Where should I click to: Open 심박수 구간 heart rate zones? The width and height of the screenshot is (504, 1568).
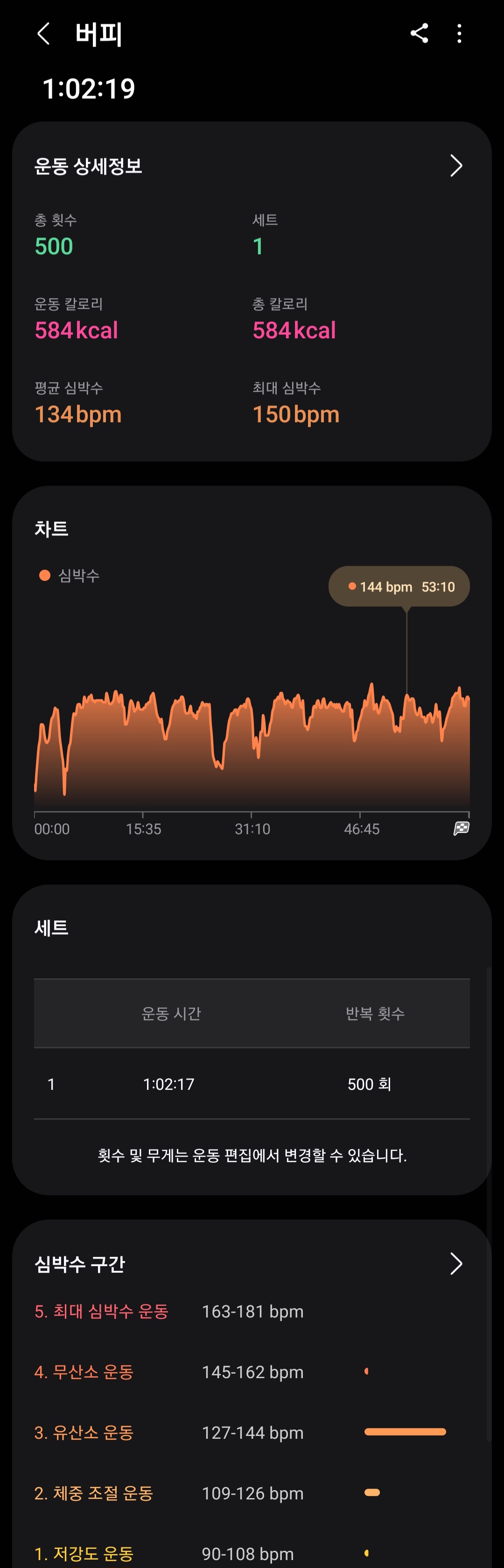[x=455, y=1264]
